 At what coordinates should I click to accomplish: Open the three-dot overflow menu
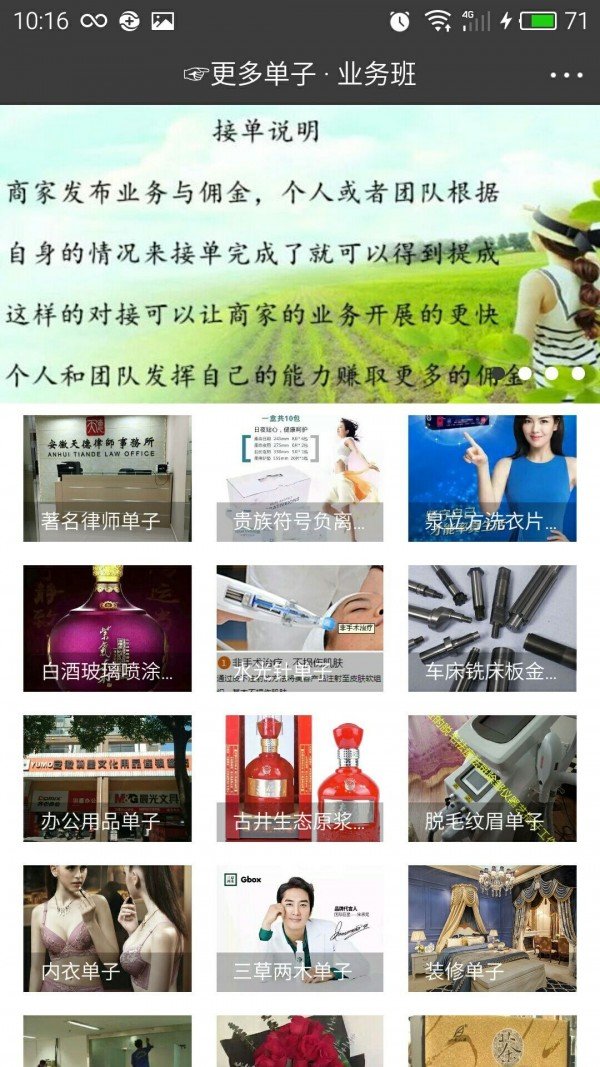coord(565,75)
